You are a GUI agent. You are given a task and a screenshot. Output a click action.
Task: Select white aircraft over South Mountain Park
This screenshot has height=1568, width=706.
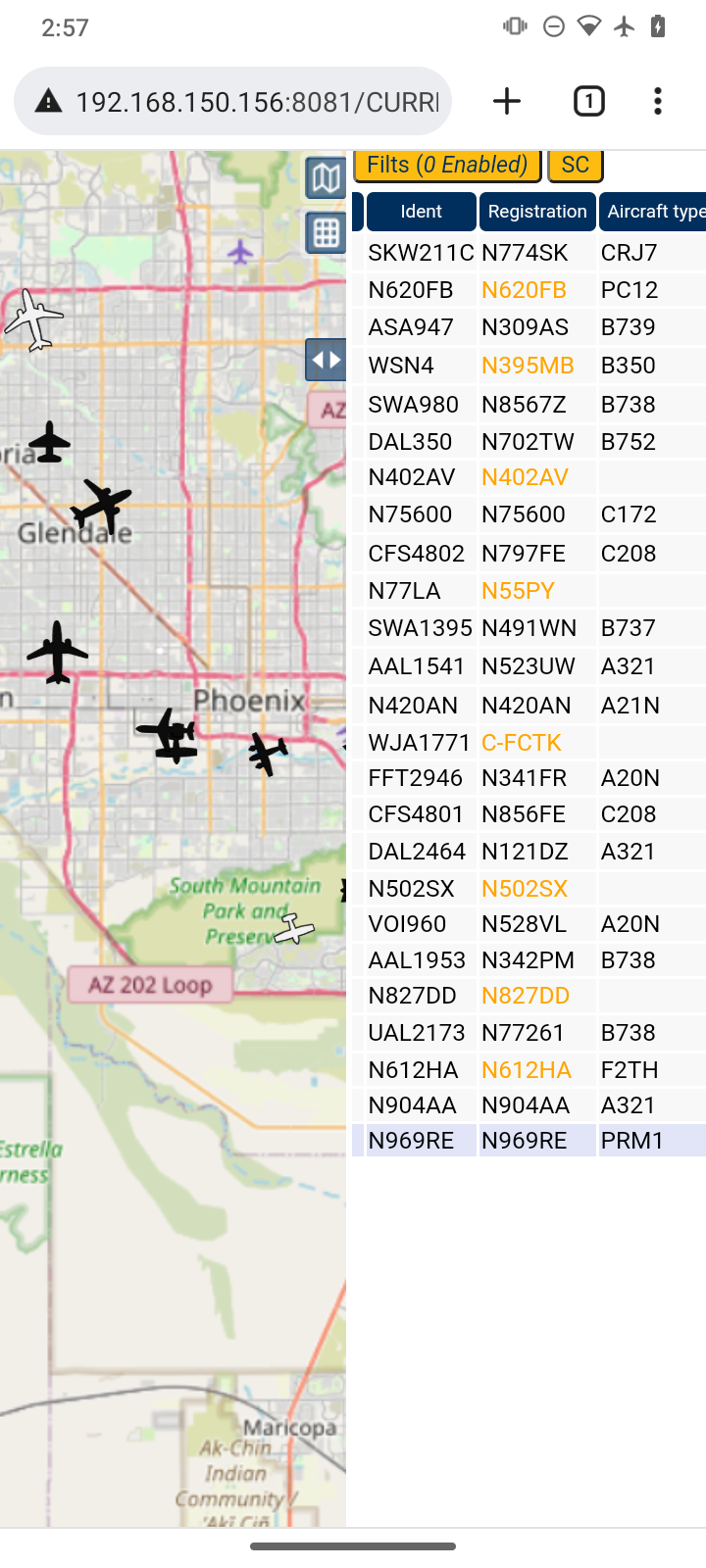(x=293, y=928)
